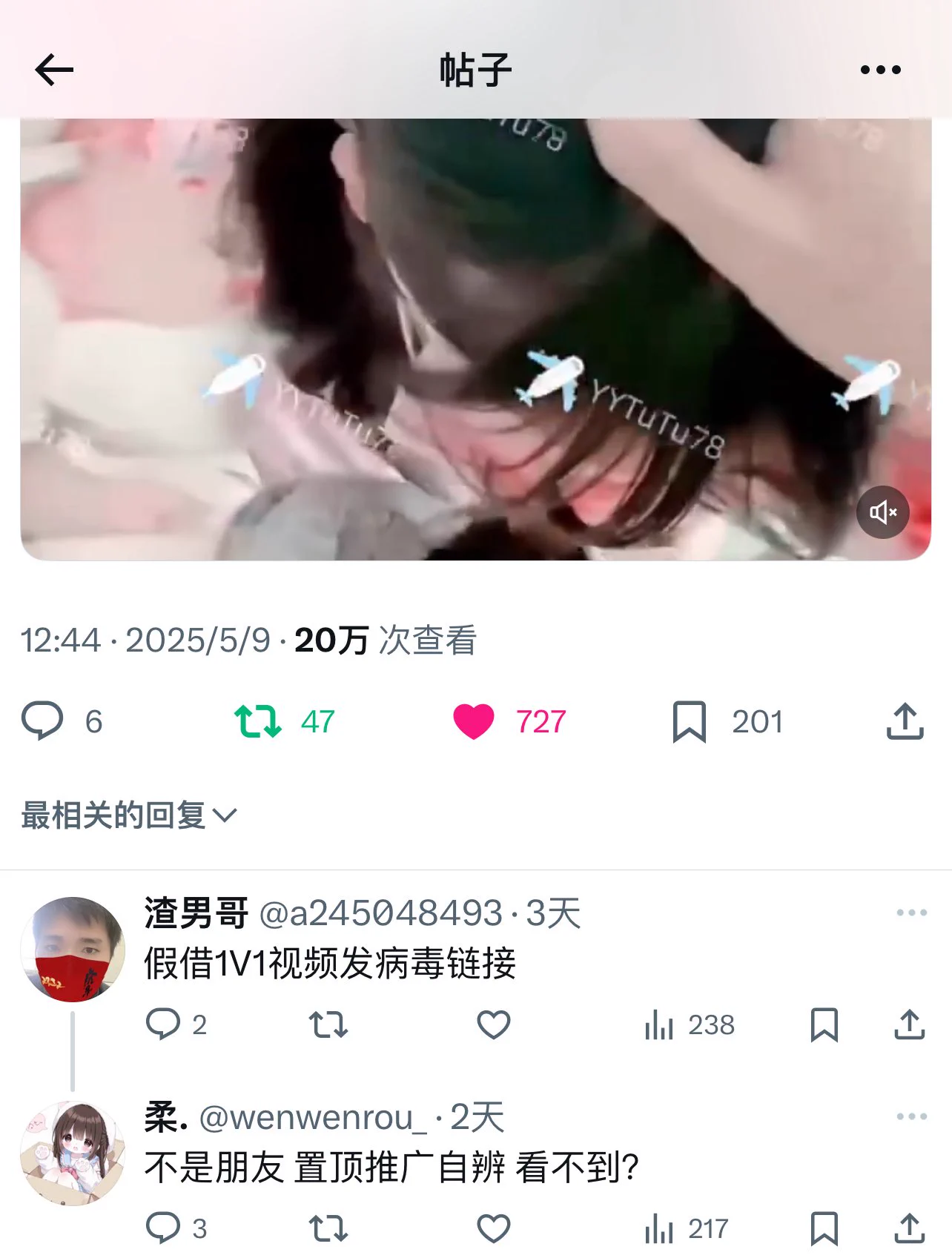Image resolution: width=952 pixels, height=1258 pixels.
Task: Share the reply from @wenwenrou_
Action: click(x=909, y=1228)
